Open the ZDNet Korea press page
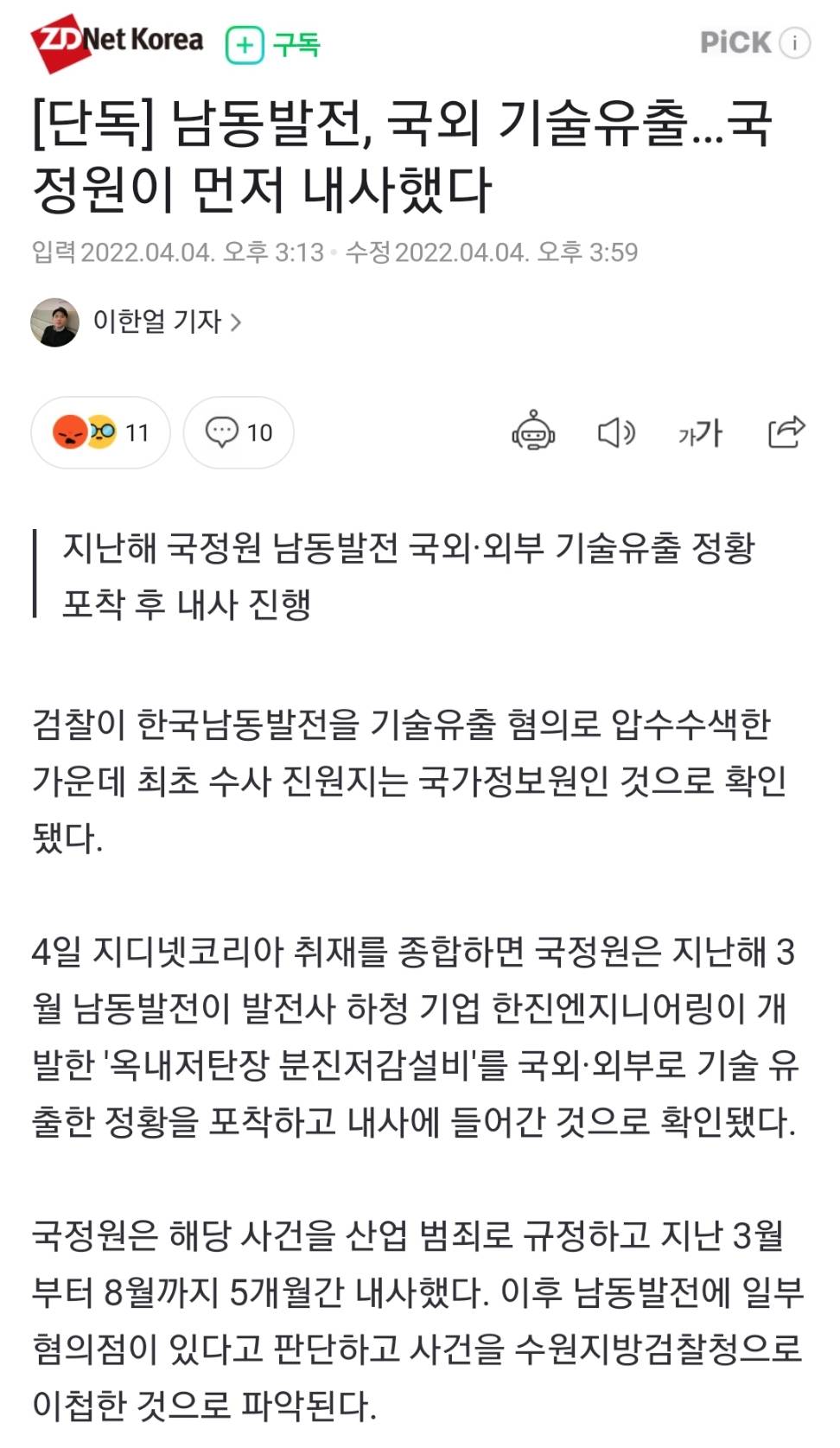This screenshot has width=840, height=1448. pyautogui.click(x=118, y=41)
